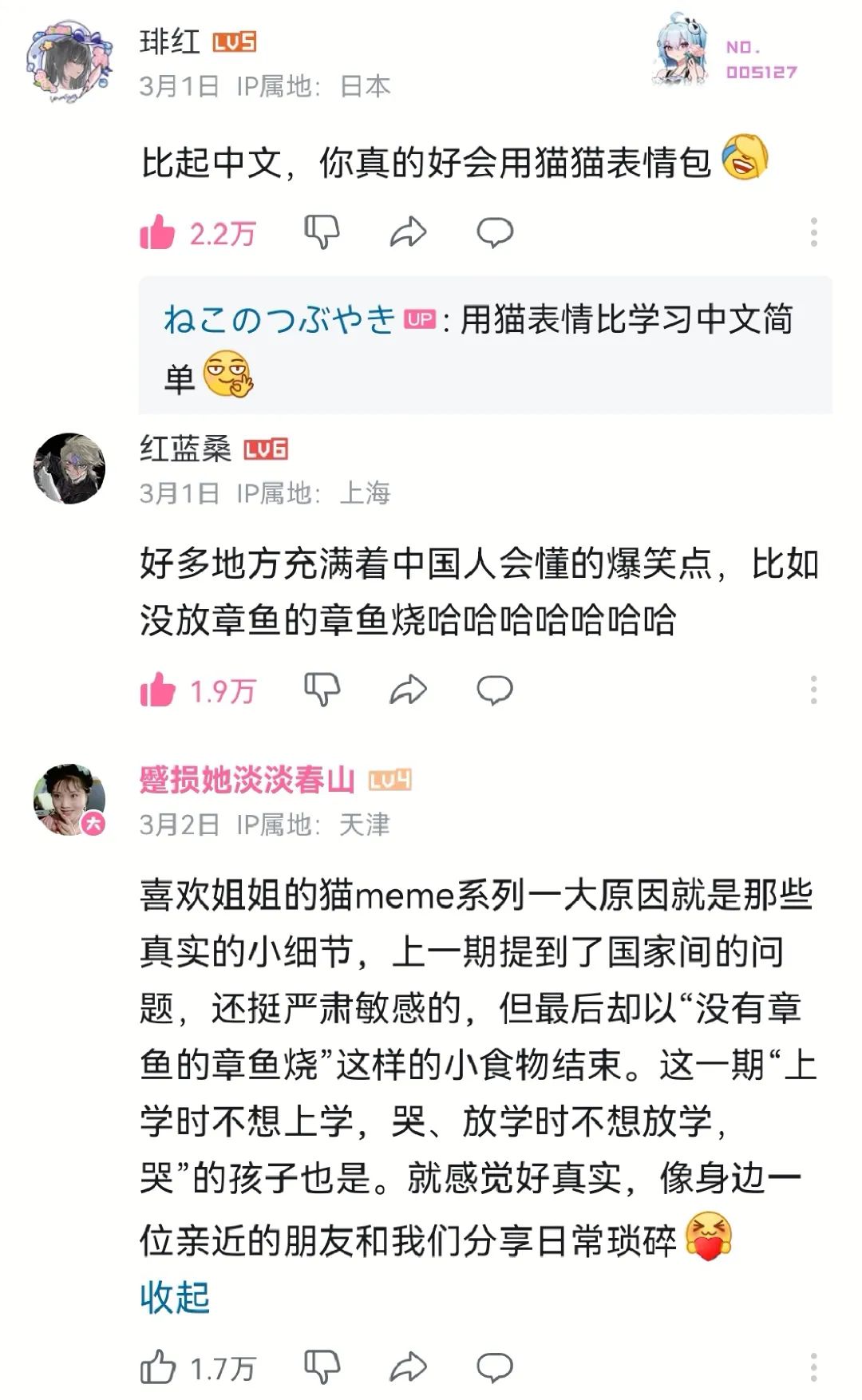Share 蹙损她淡淡春山's comment
This screenshot has height=1400, width=862.
click(408, 1367)
